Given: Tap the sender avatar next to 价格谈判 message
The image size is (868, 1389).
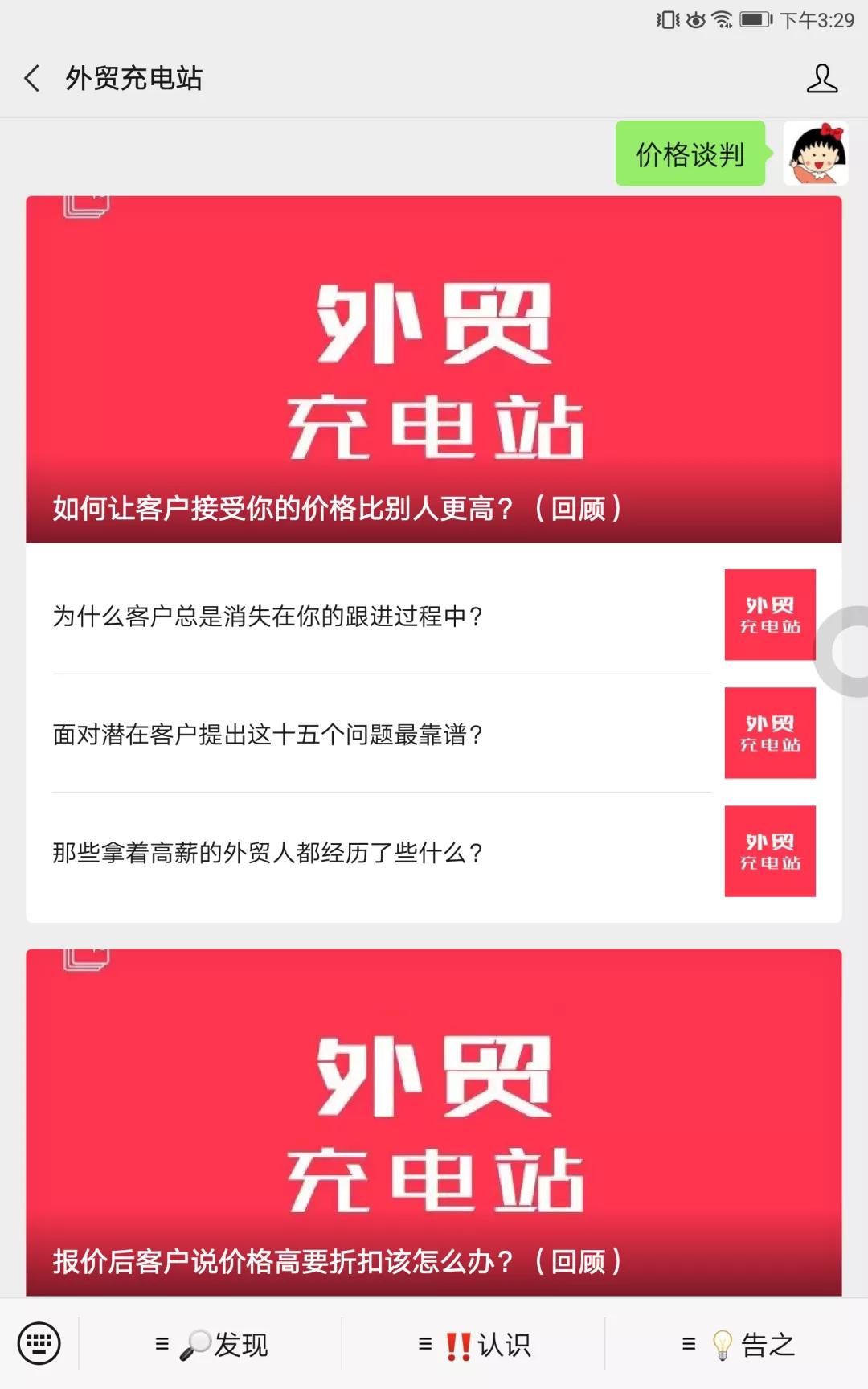Looking at the screenshot, I should pyautogui.click(x=815, y=154).
